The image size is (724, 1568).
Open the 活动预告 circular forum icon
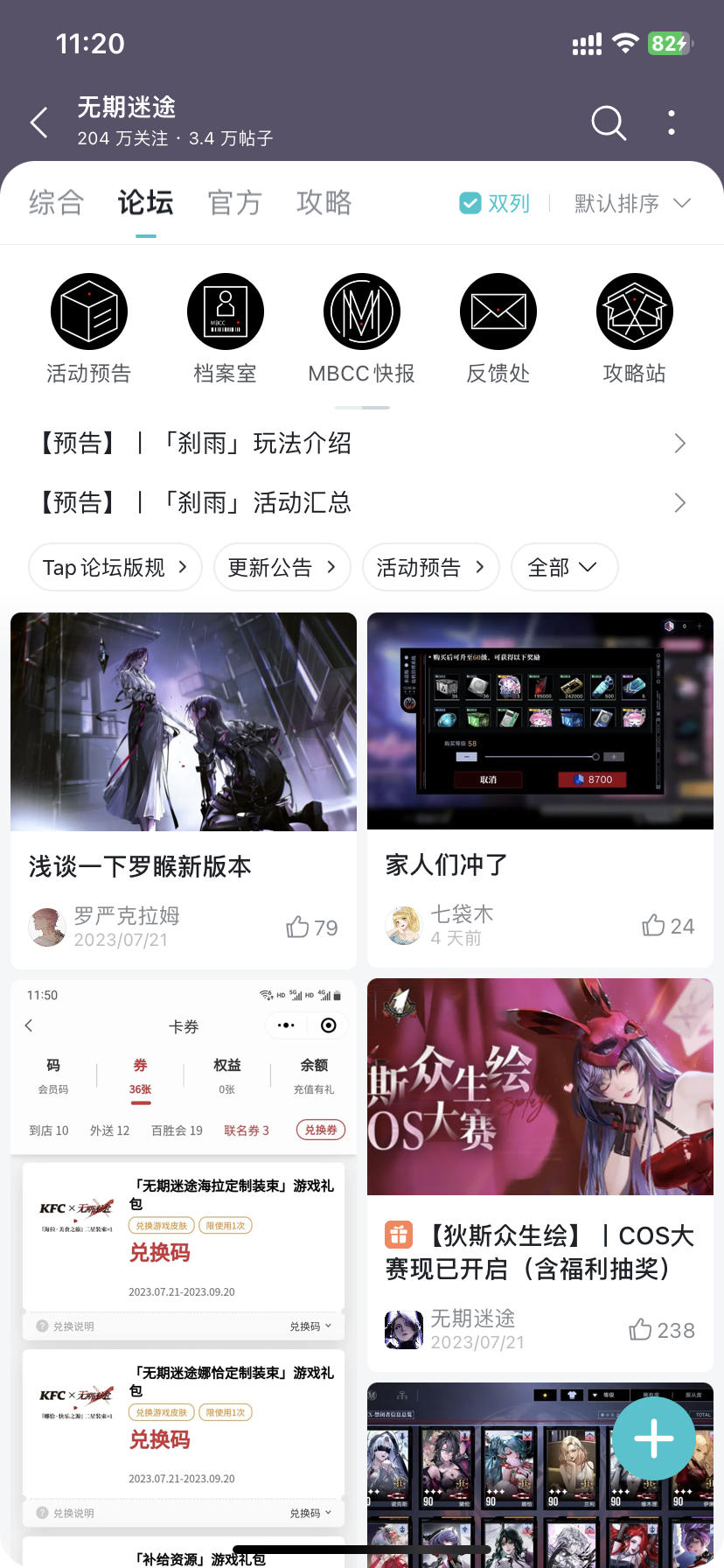pos(87,311)
